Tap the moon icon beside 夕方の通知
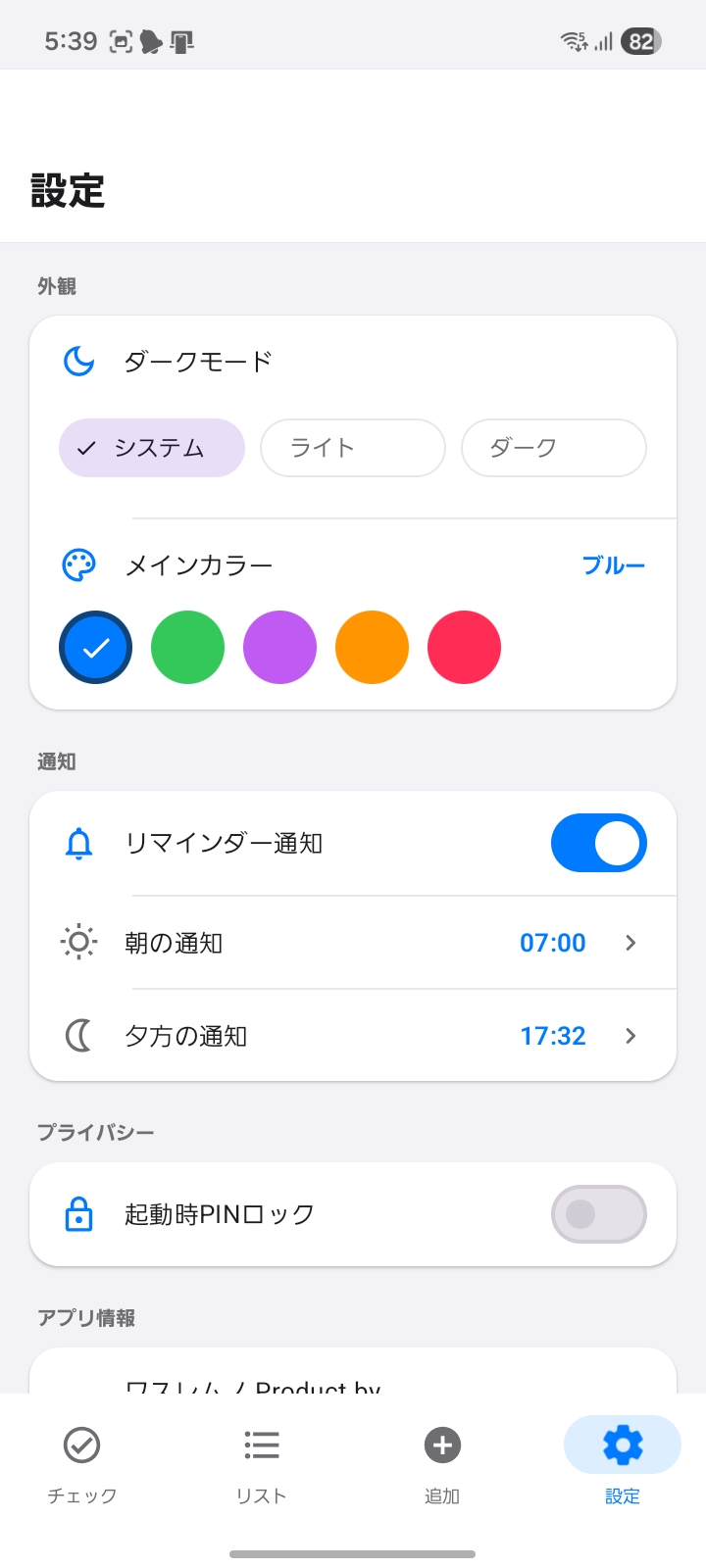Viewport: 706px width, 1568px height. (78, 1035)
